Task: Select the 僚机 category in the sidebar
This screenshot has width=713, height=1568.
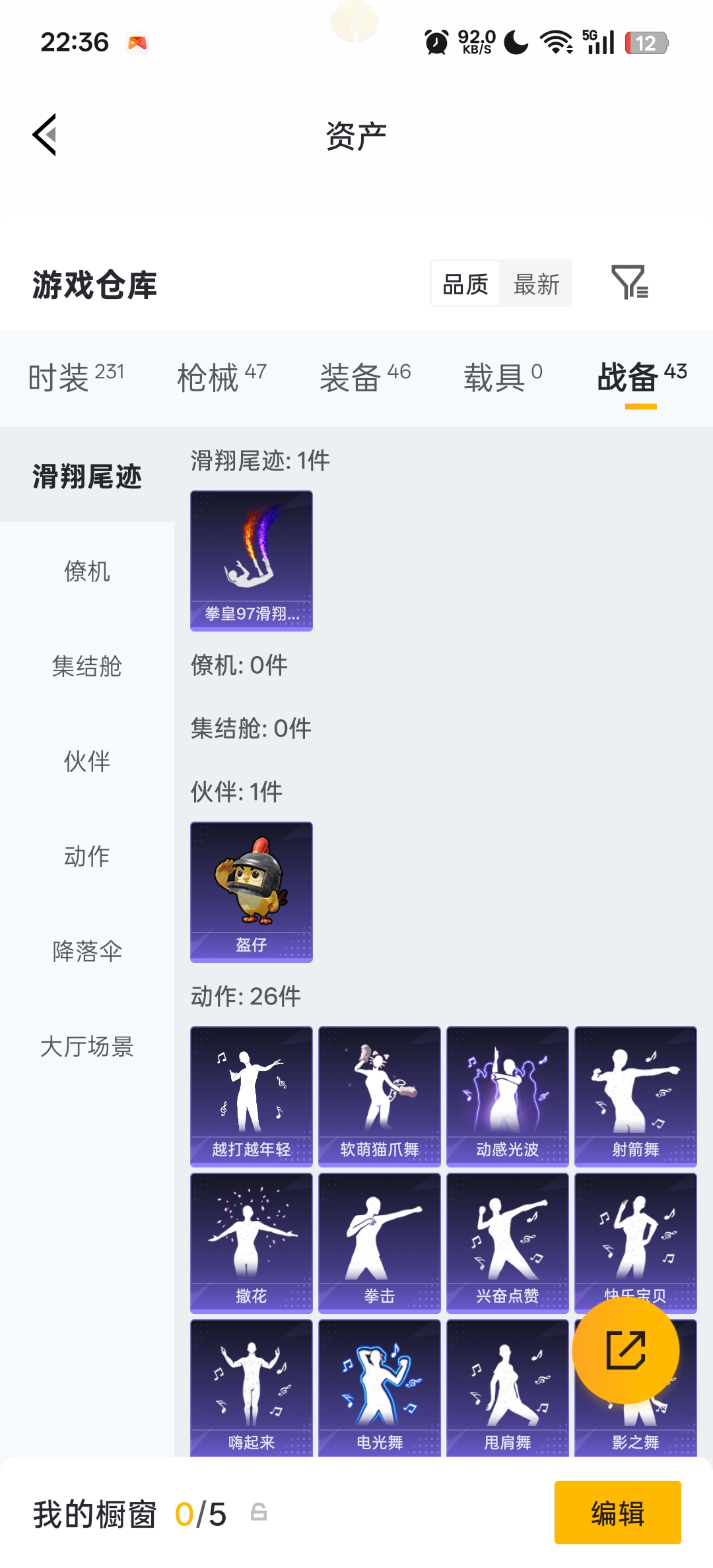Action: (86, 572)
